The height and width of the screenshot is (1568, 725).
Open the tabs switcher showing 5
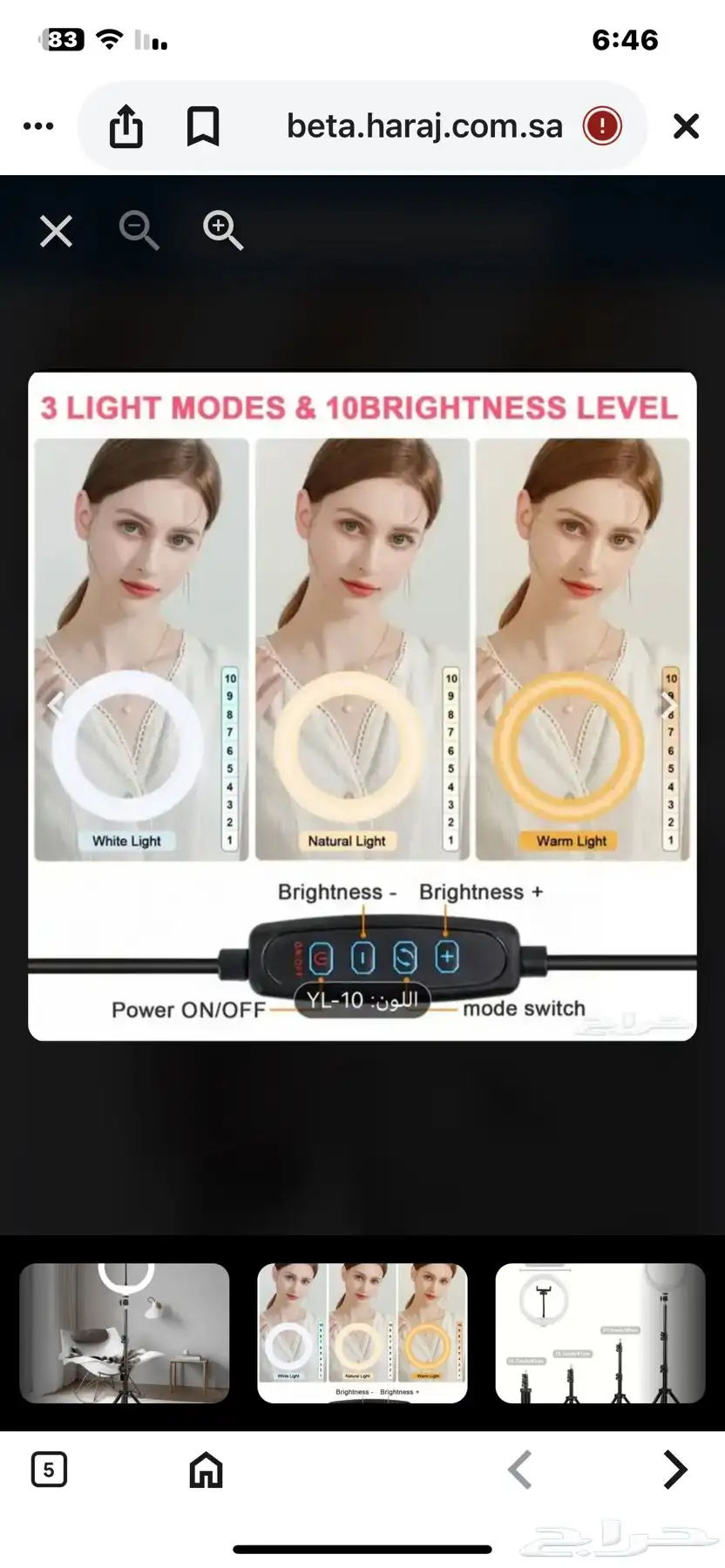49,1470
